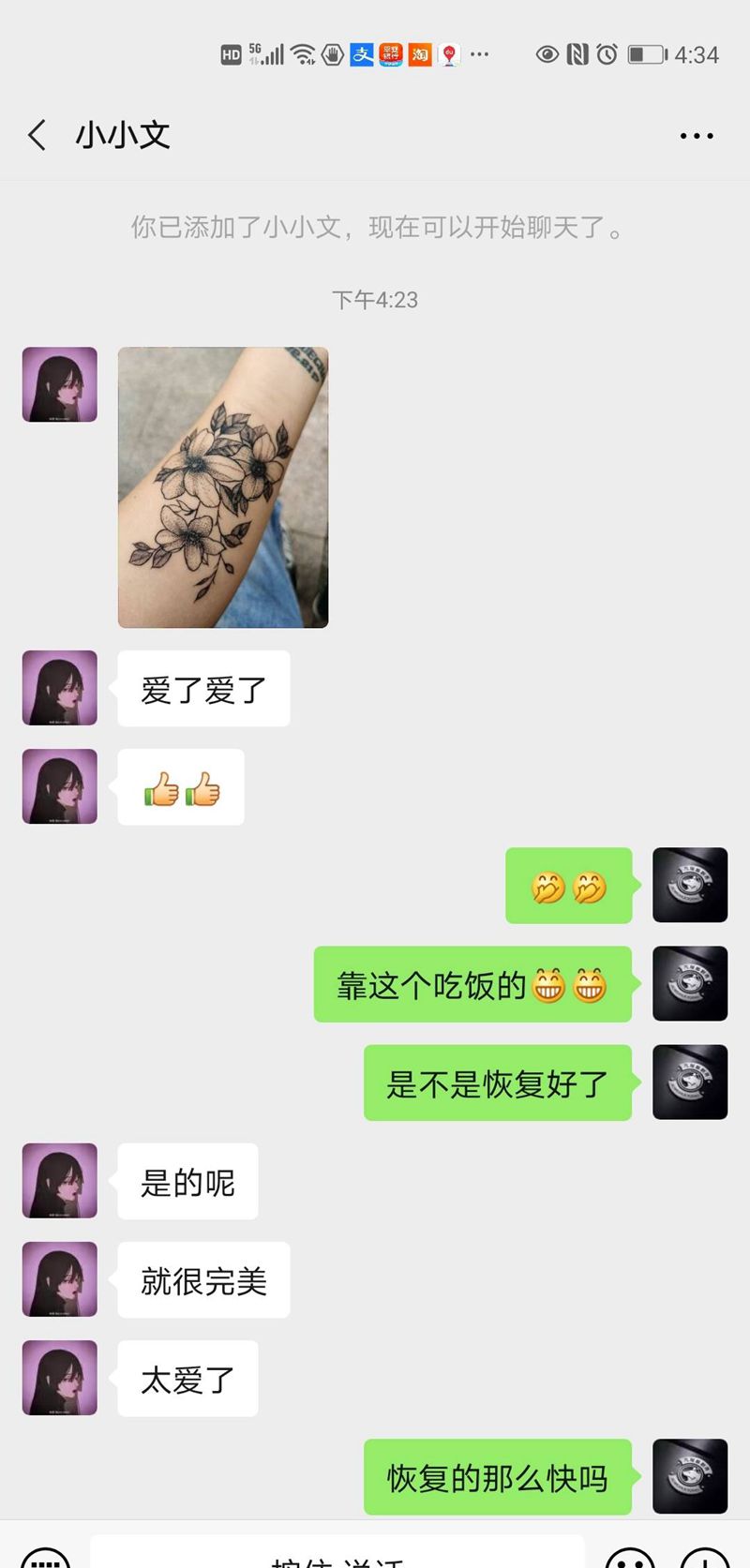Open 小小文's avatar beside 爱了爱了
Viewport: 750px width, 1568px height.
(x=60, y=688)
